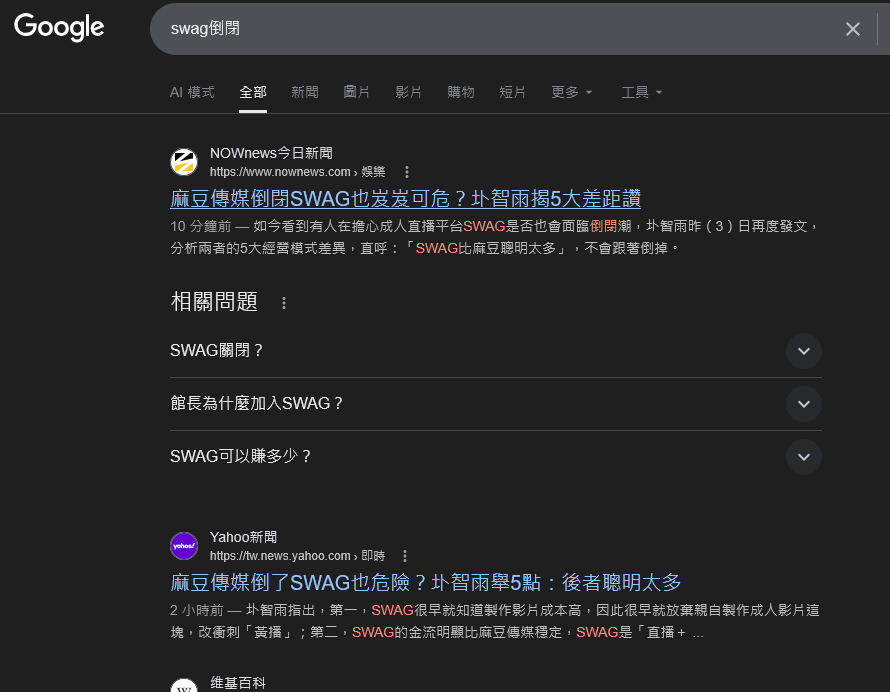Switch to the AI 模式 tab

192,92
